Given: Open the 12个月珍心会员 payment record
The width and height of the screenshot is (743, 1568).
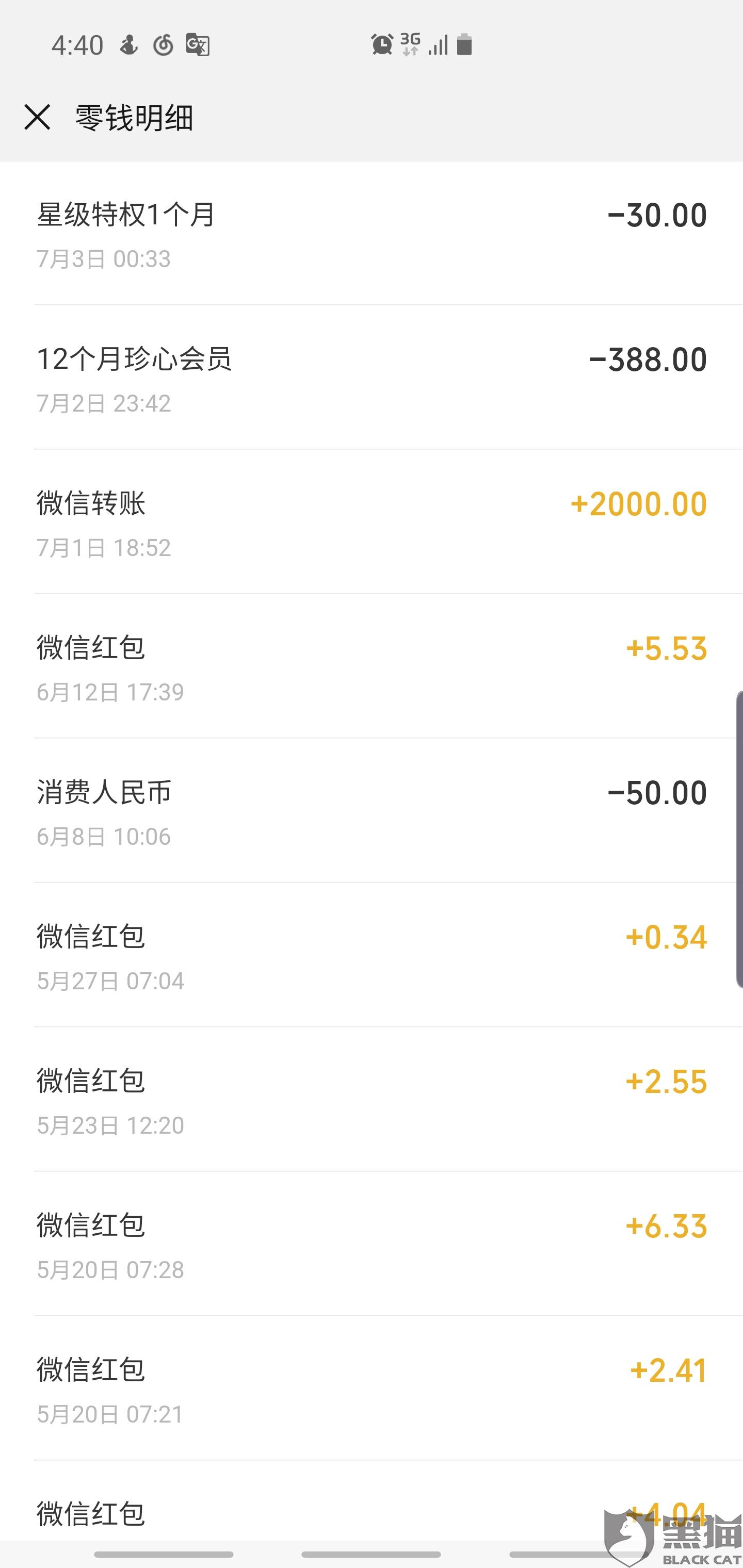Looking at the screenshot, I should click(x=372, y=379).
